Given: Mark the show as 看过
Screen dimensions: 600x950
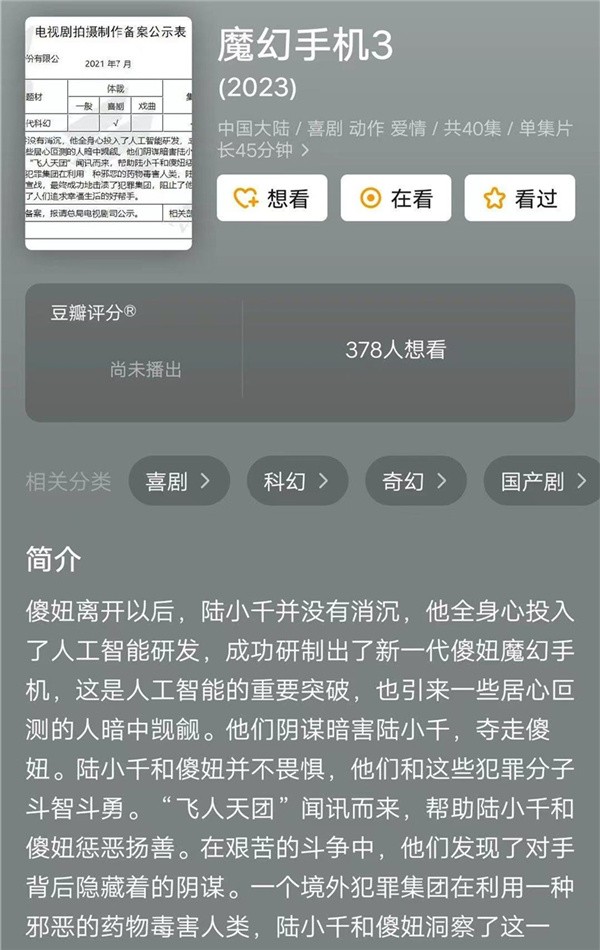Looking at the screenshot, I should [x=520, y=198].
